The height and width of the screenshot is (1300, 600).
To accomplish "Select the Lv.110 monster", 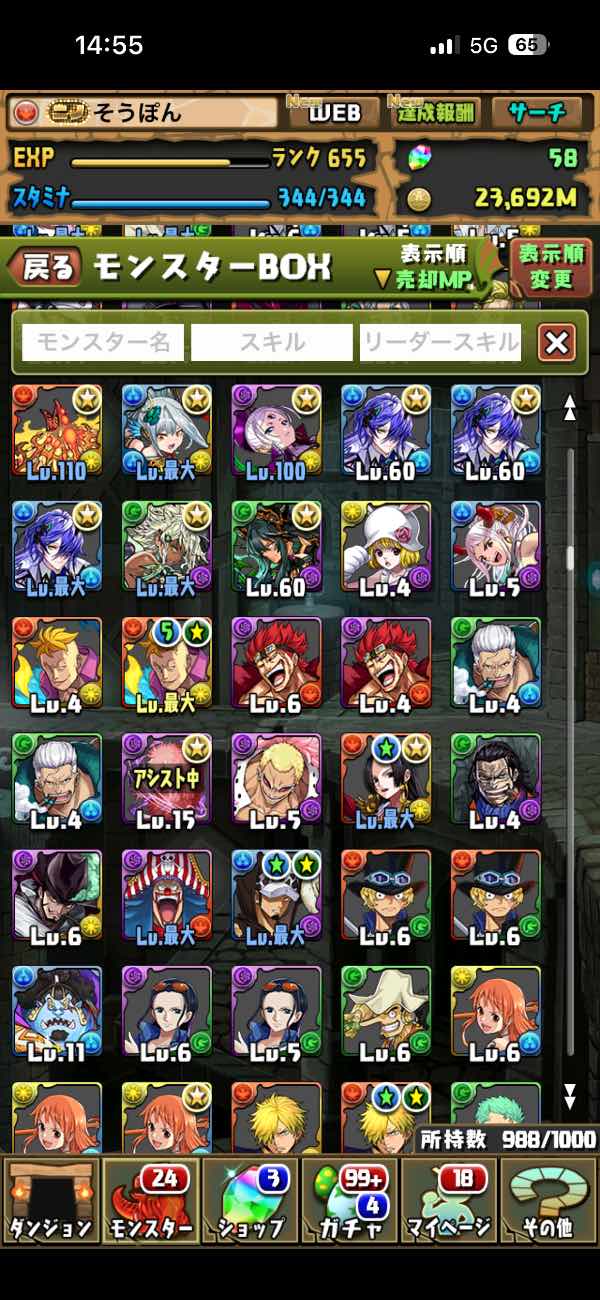I will (x=57, y=430).
